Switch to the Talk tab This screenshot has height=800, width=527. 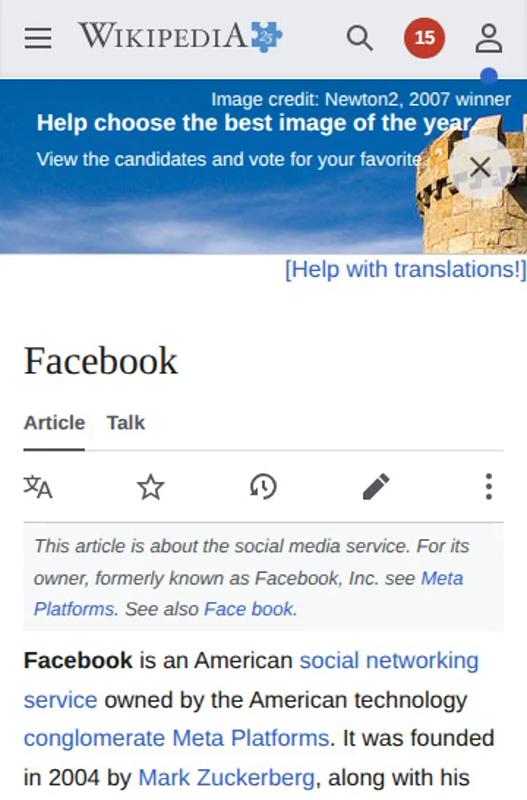click(126, 423)
